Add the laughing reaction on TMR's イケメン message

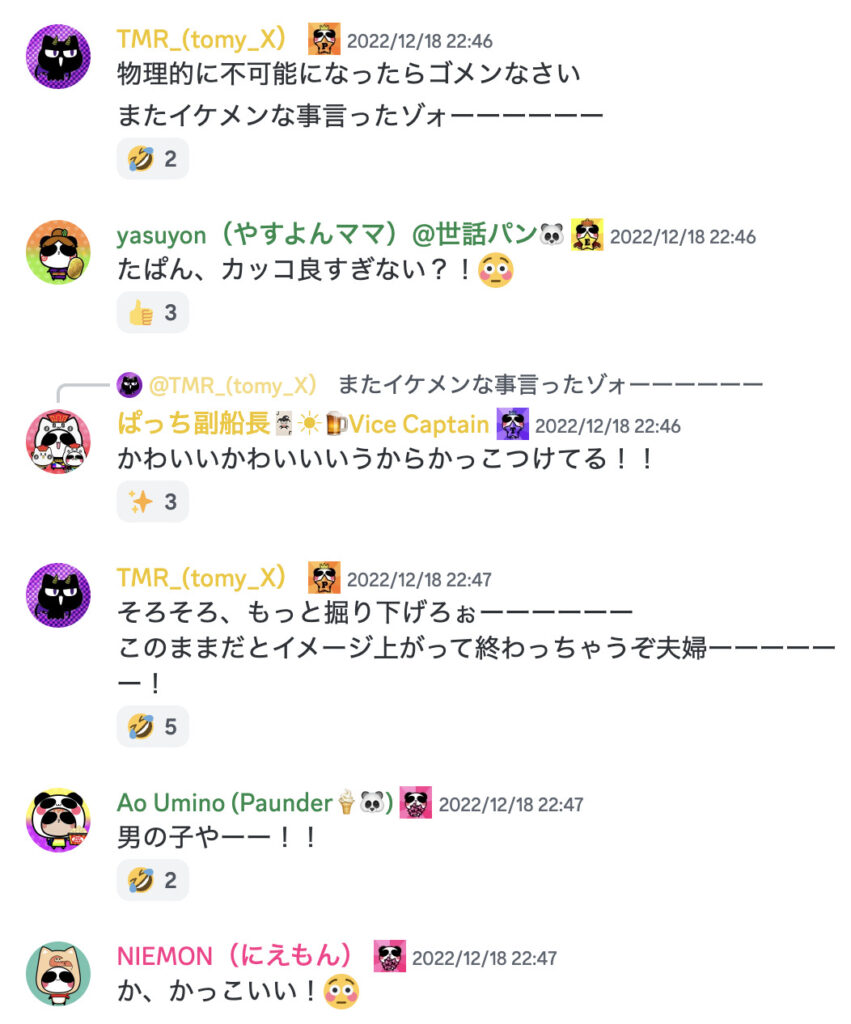(153, 159)
